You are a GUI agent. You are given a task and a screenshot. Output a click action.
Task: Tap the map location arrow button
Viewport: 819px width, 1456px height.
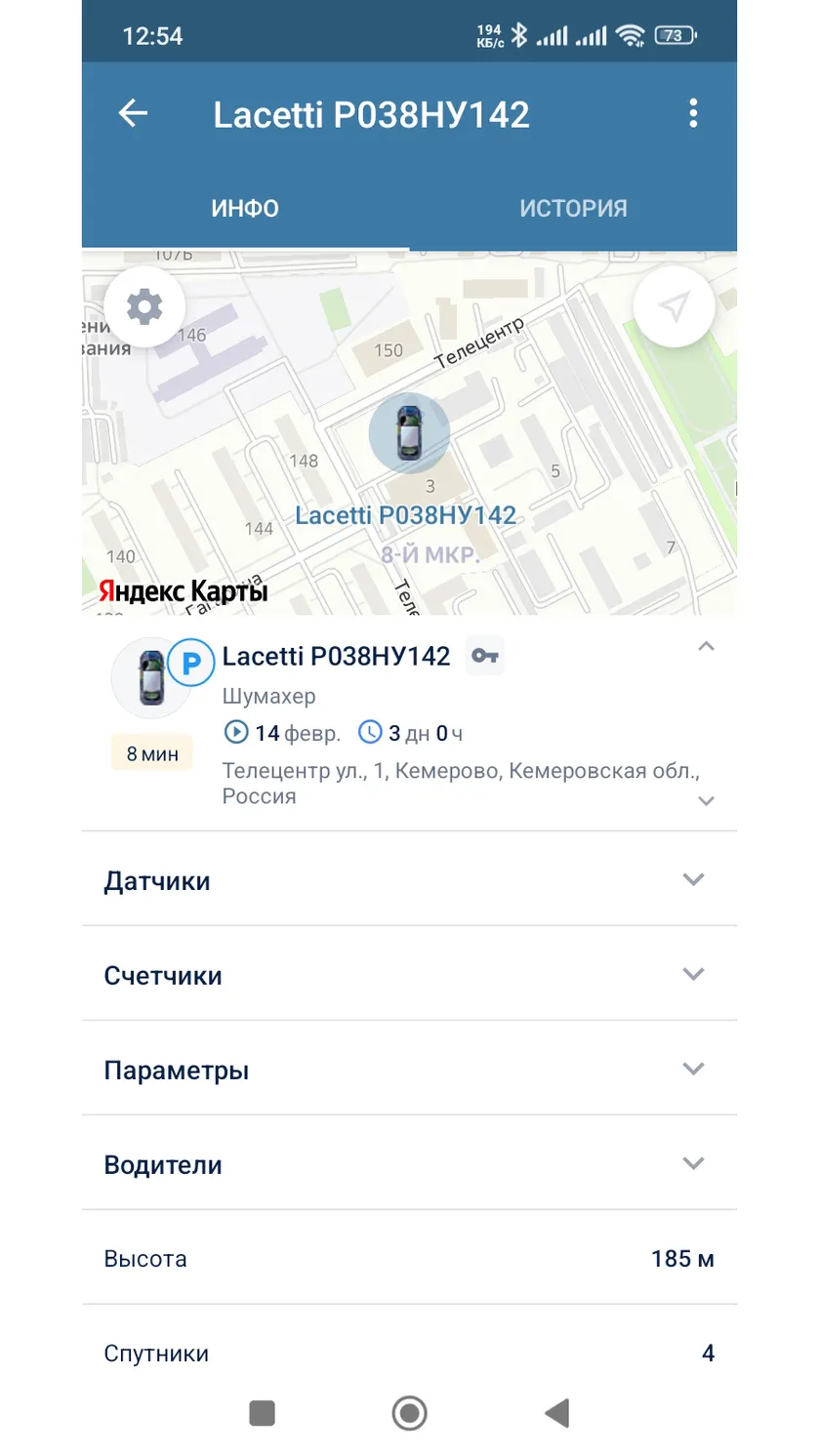point(674,306)
